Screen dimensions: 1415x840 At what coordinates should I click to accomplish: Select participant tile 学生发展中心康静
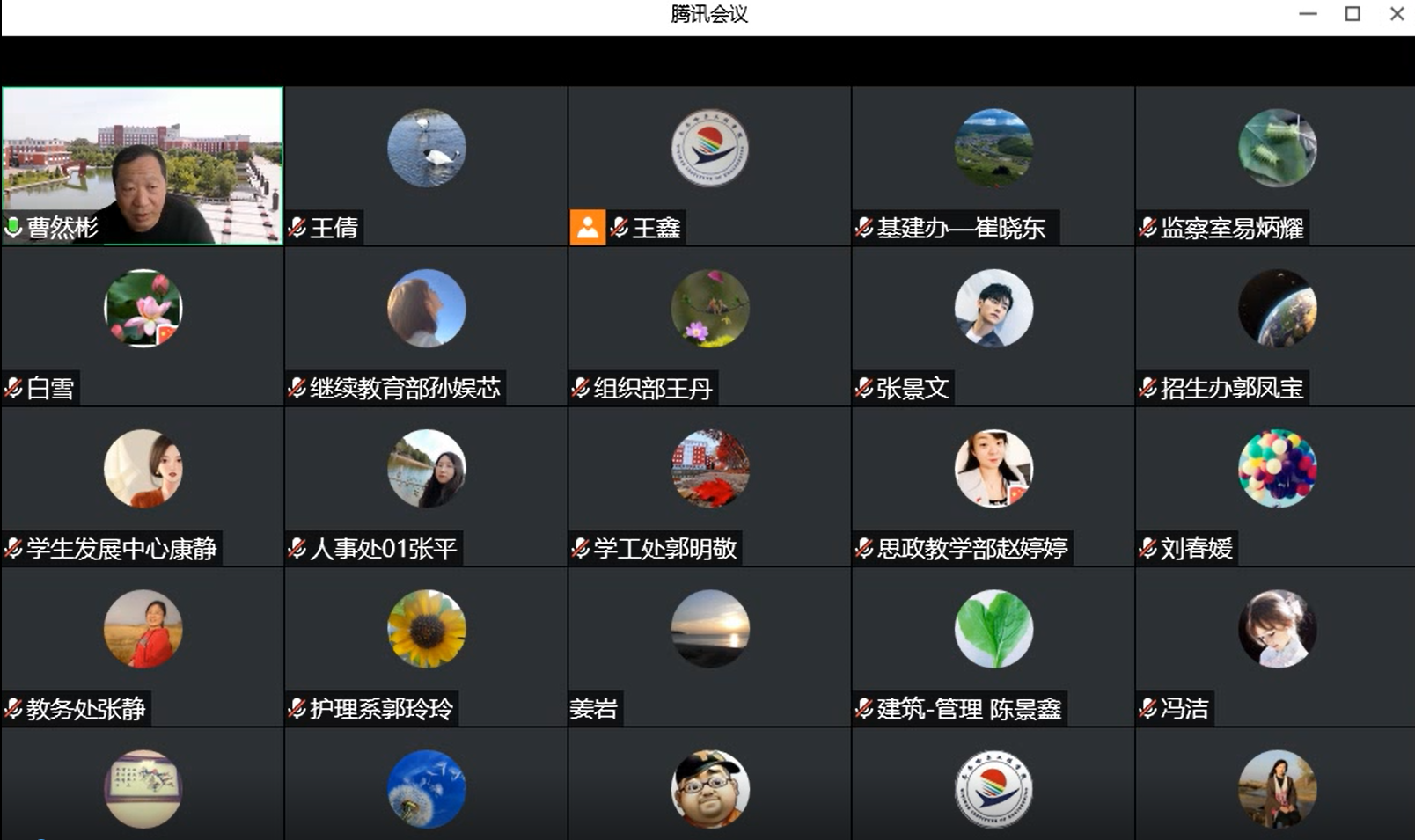[x=143, y=486]
